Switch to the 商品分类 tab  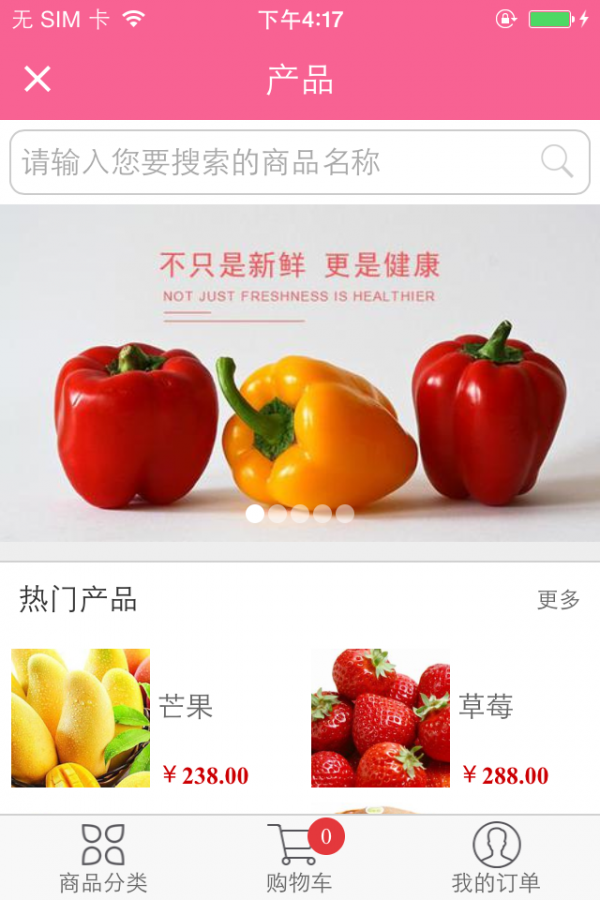point(103,858)
